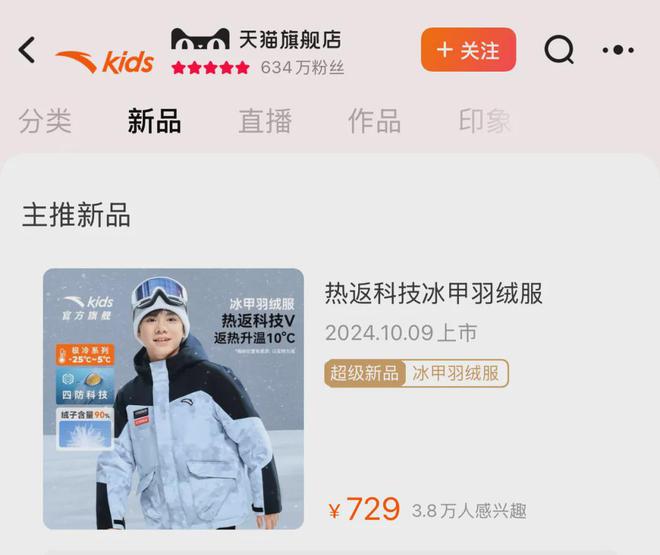Select the 新品 tab
Screen dimensions: 660x555
(154, 122)
